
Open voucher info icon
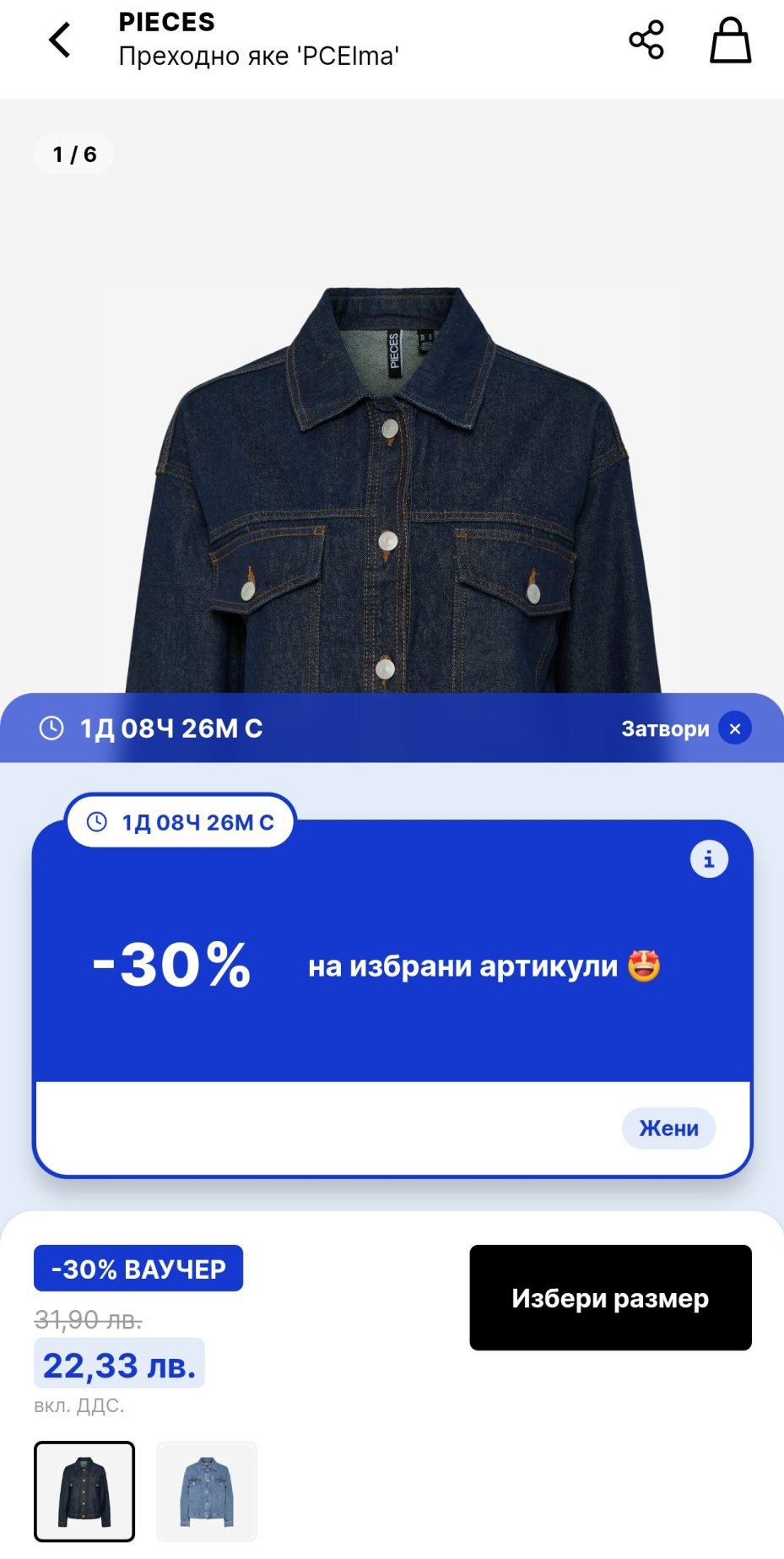pyautogui.click(x=709, y=859)
